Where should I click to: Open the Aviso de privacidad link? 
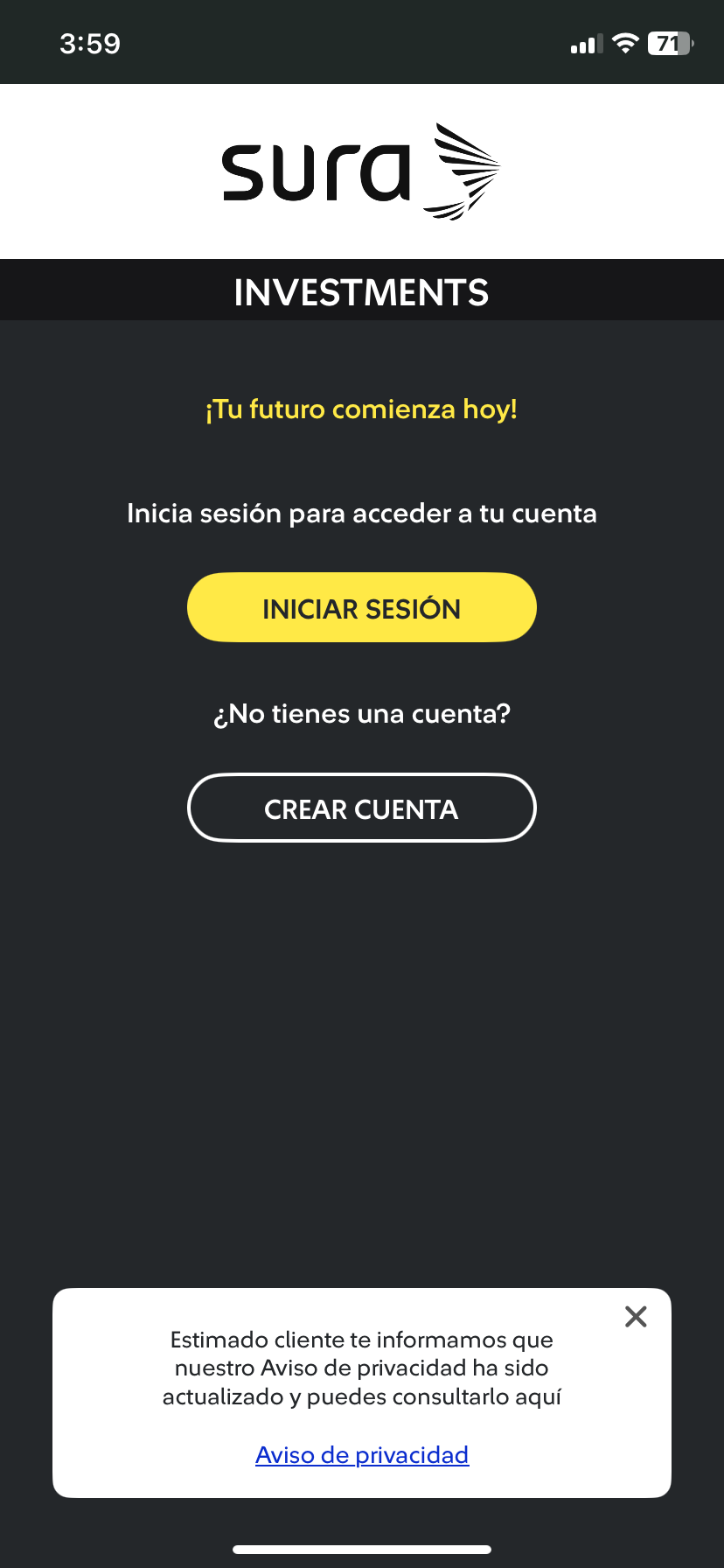click(362, 1455)
